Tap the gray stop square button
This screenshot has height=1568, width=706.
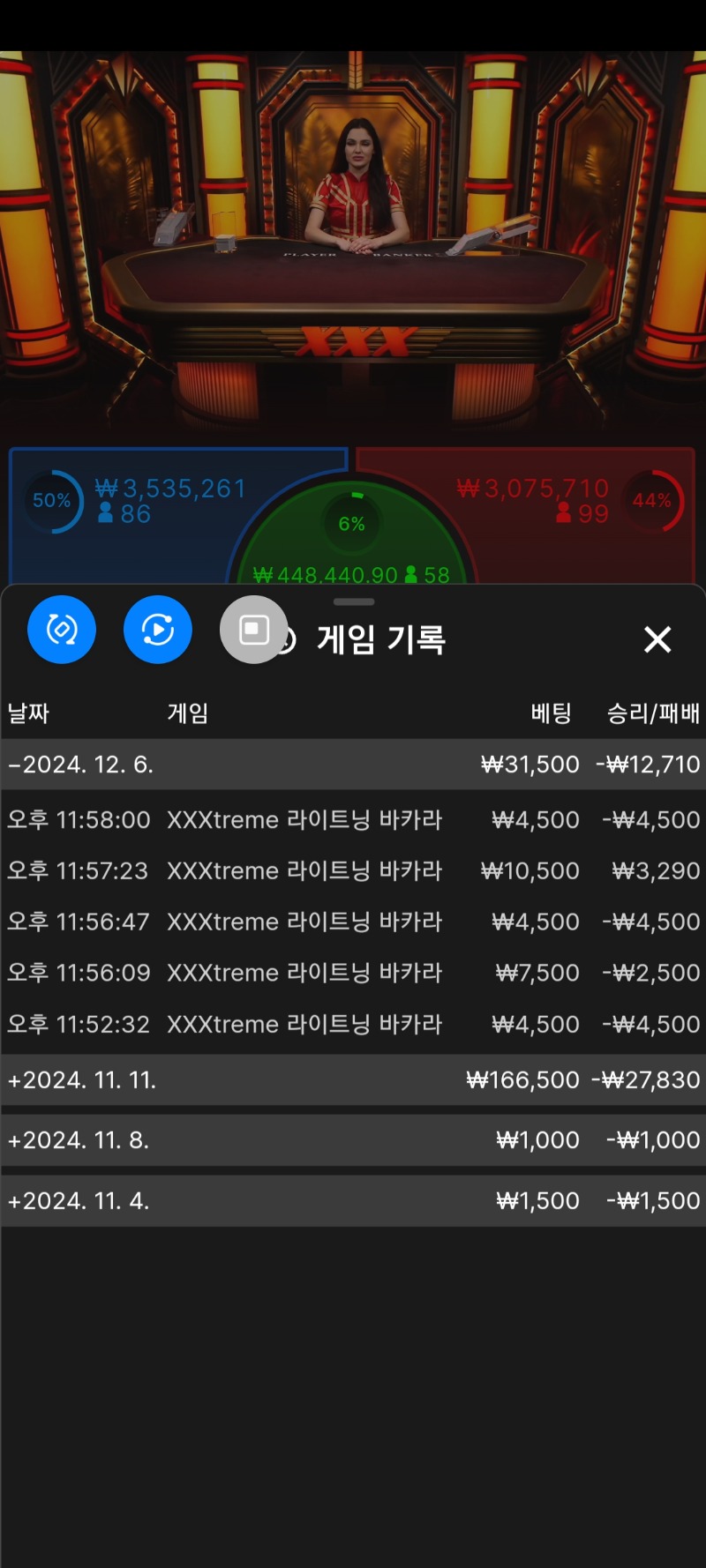[254, 630]
